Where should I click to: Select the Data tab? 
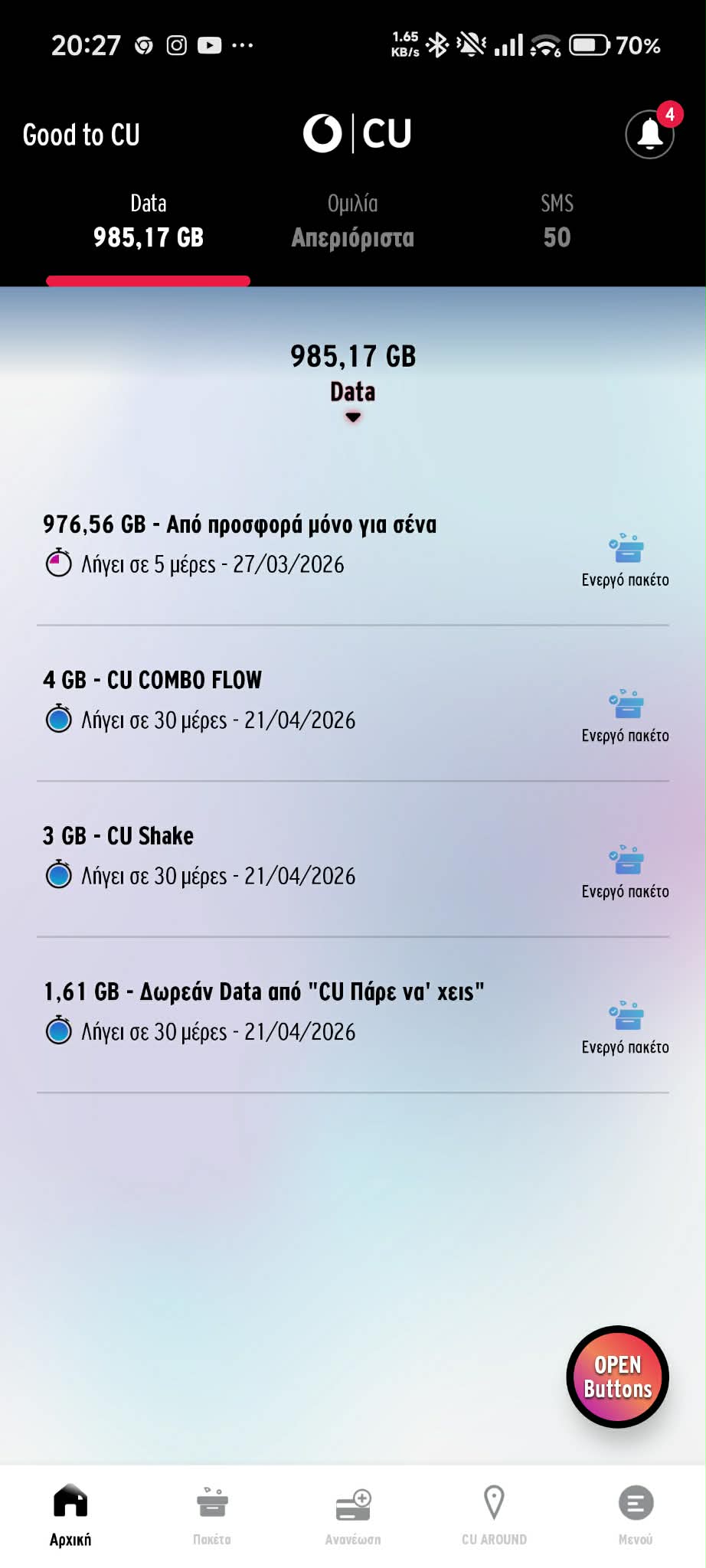point(149,221)
